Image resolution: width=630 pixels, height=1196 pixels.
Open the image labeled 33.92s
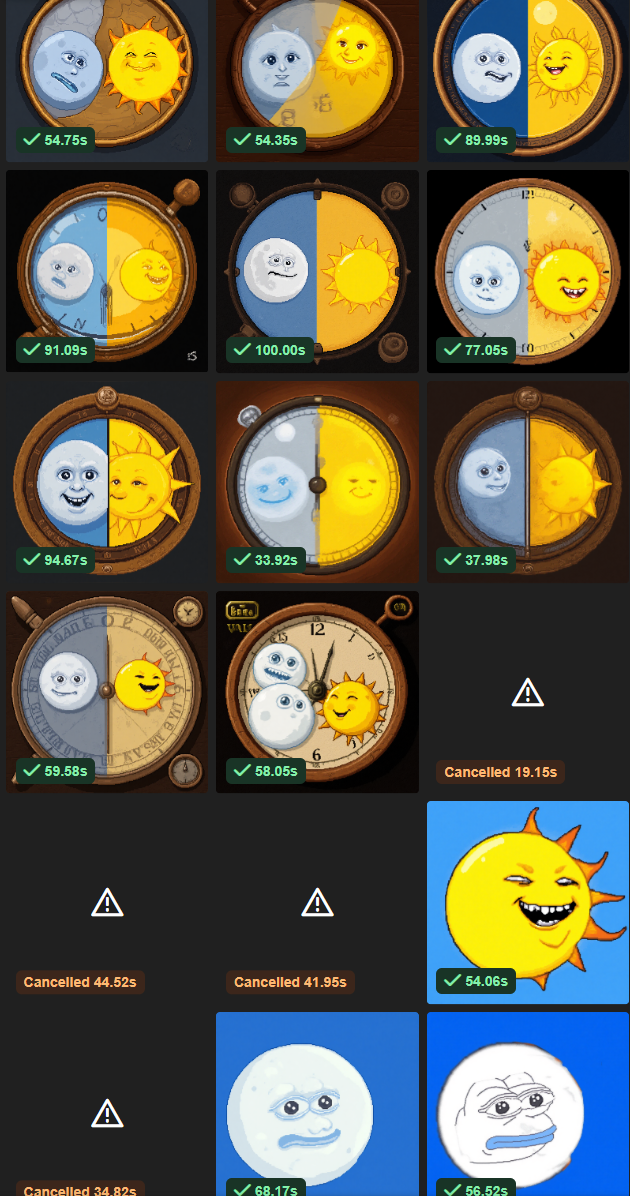(x=317, y=481)
